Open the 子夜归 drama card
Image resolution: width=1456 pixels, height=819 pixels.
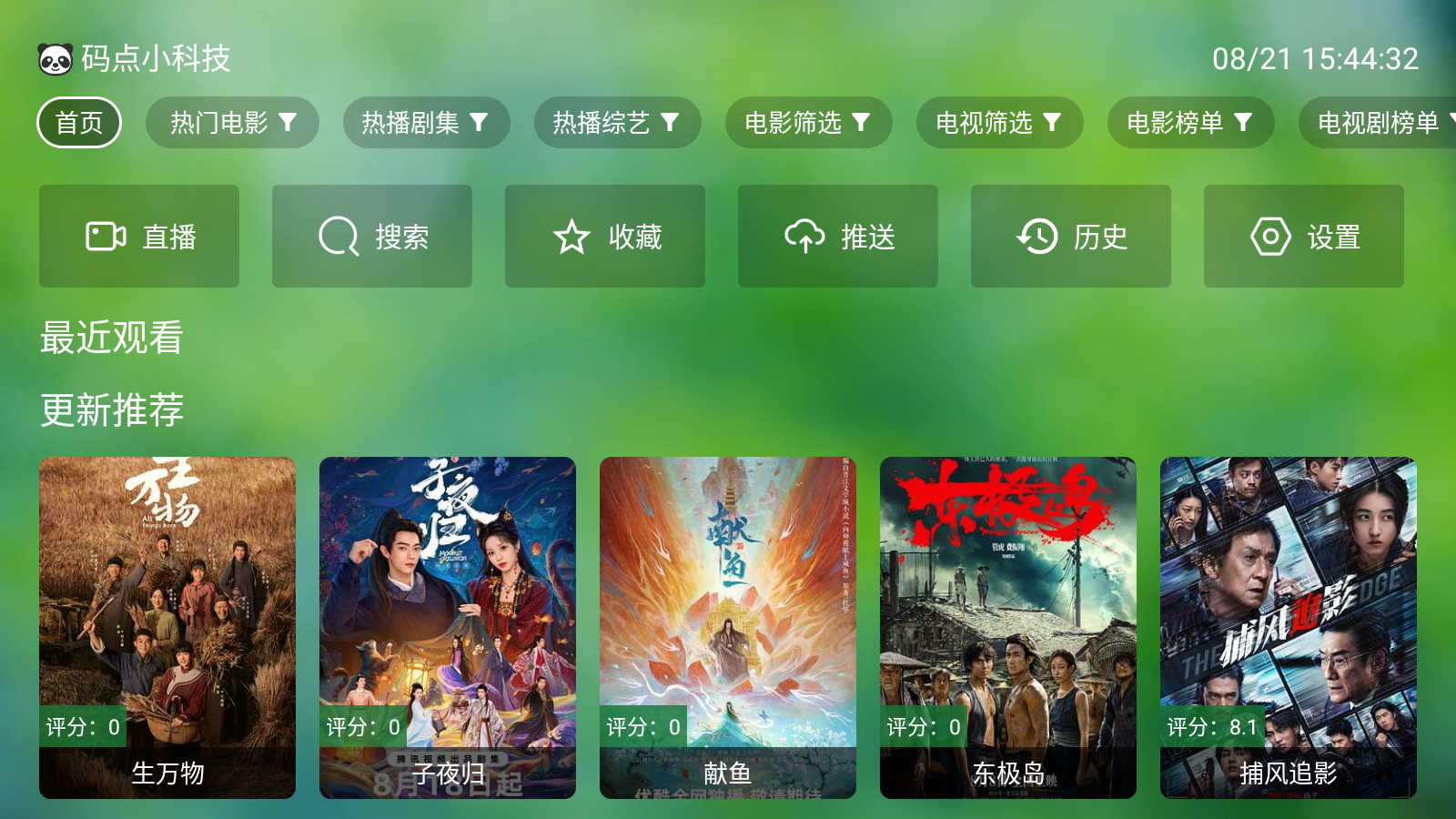click(x=448, y=628)
